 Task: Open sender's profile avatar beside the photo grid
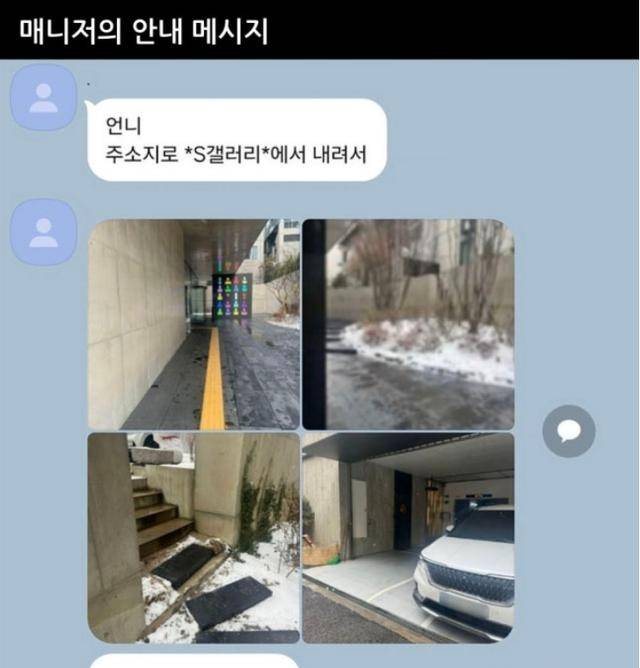(44, 232)
